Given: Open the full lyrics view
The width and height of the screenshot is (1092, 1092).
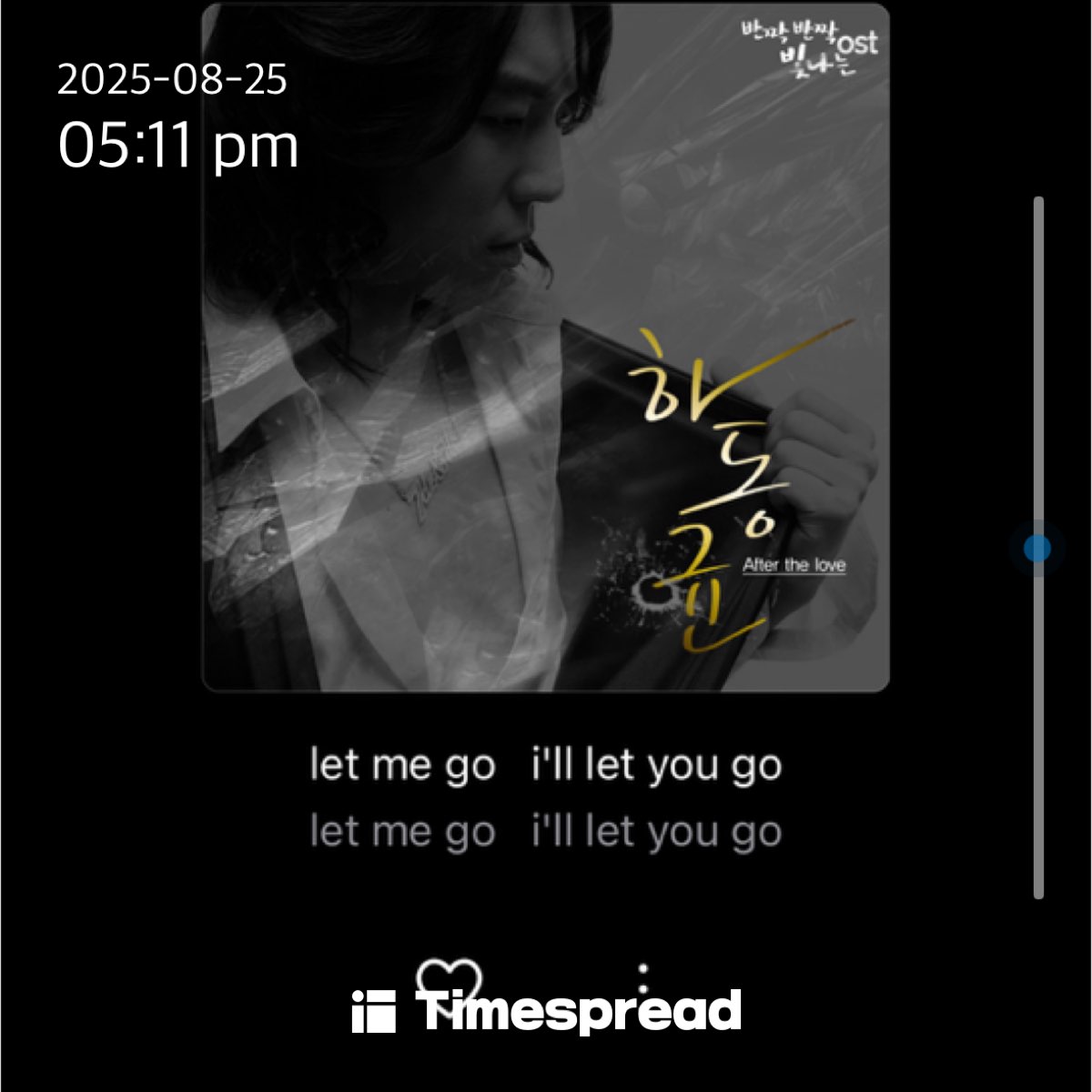Looking at the screenshot, I should [545, 798].
